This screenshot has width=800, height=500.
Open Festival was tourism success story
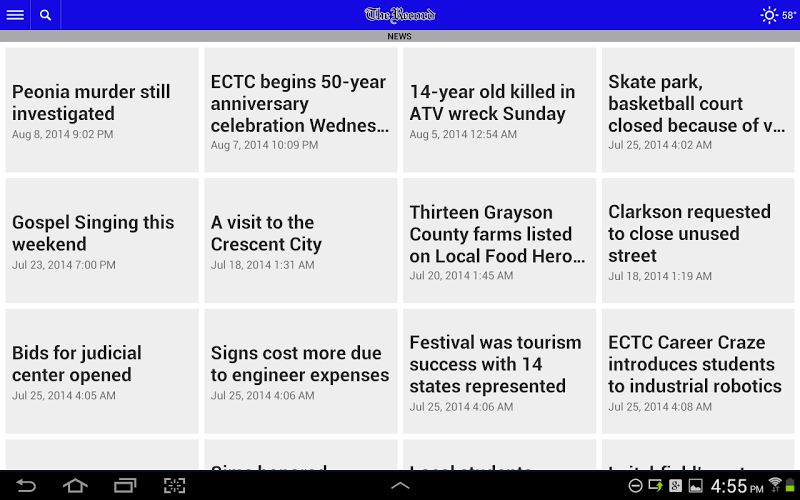499,371
